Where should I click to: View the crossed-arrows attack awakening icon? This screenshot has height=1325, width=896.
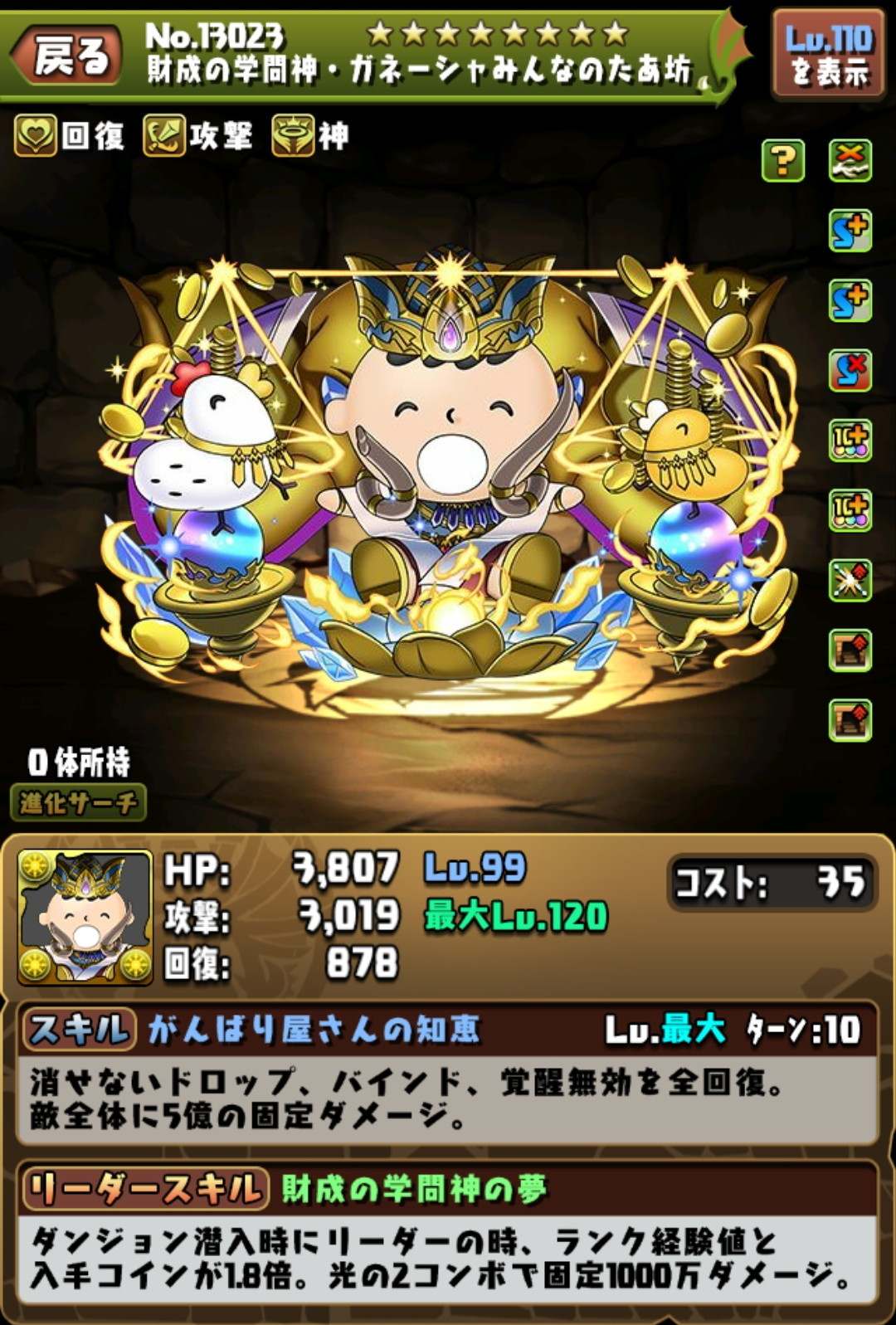click(850, 580)
